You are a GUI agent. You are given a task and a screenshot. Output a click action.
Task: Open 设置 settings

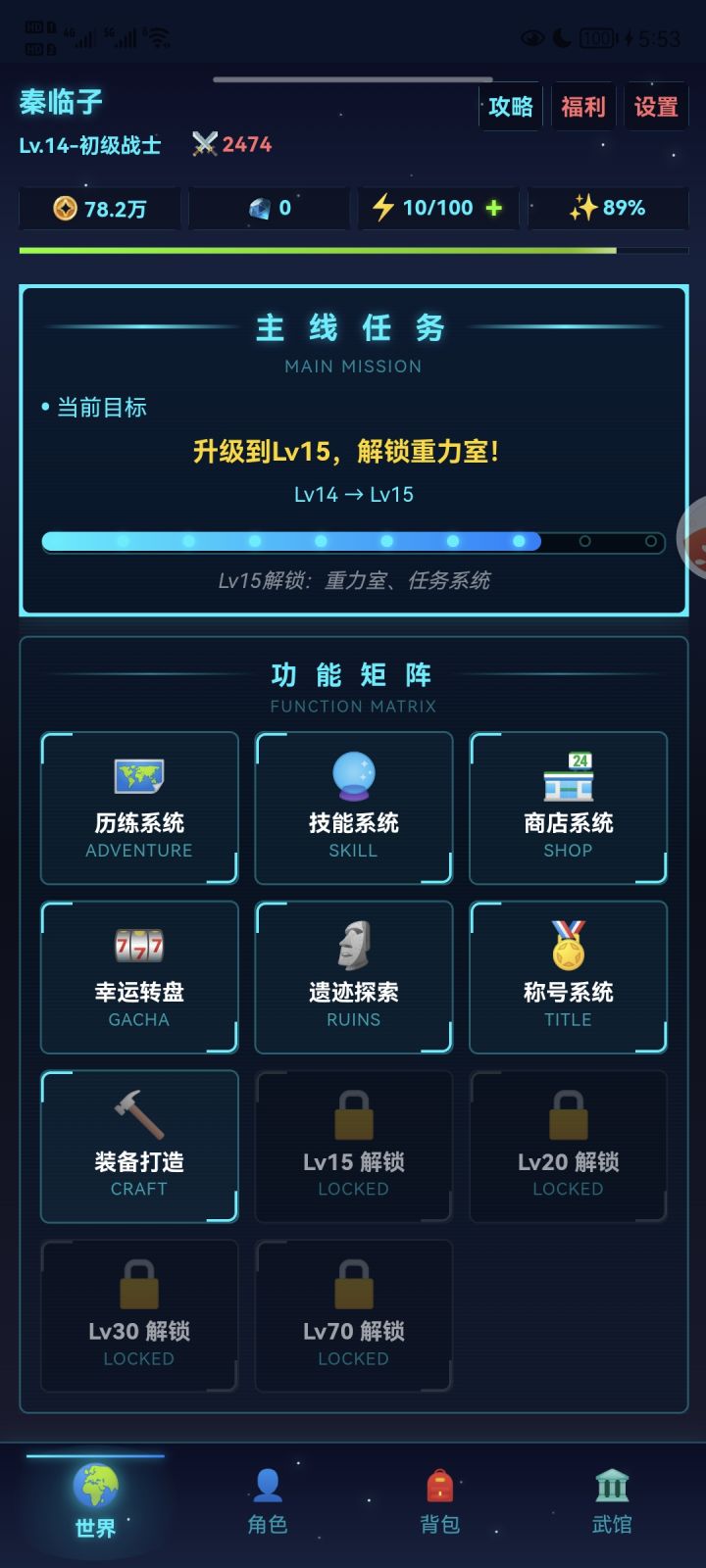(656, 106)
